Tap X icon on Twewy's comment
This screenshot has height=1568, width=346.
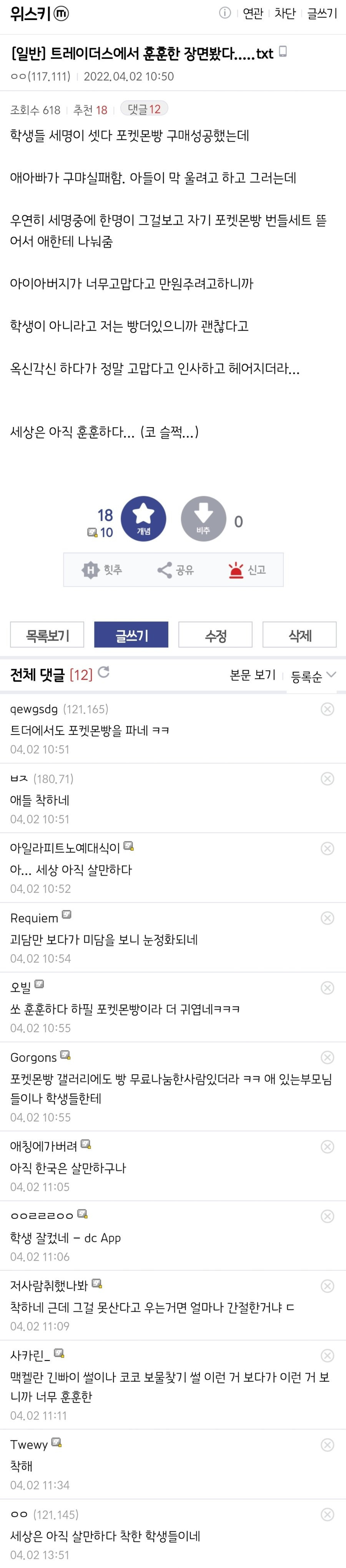pyautogui.click(x=327, y=1444)
